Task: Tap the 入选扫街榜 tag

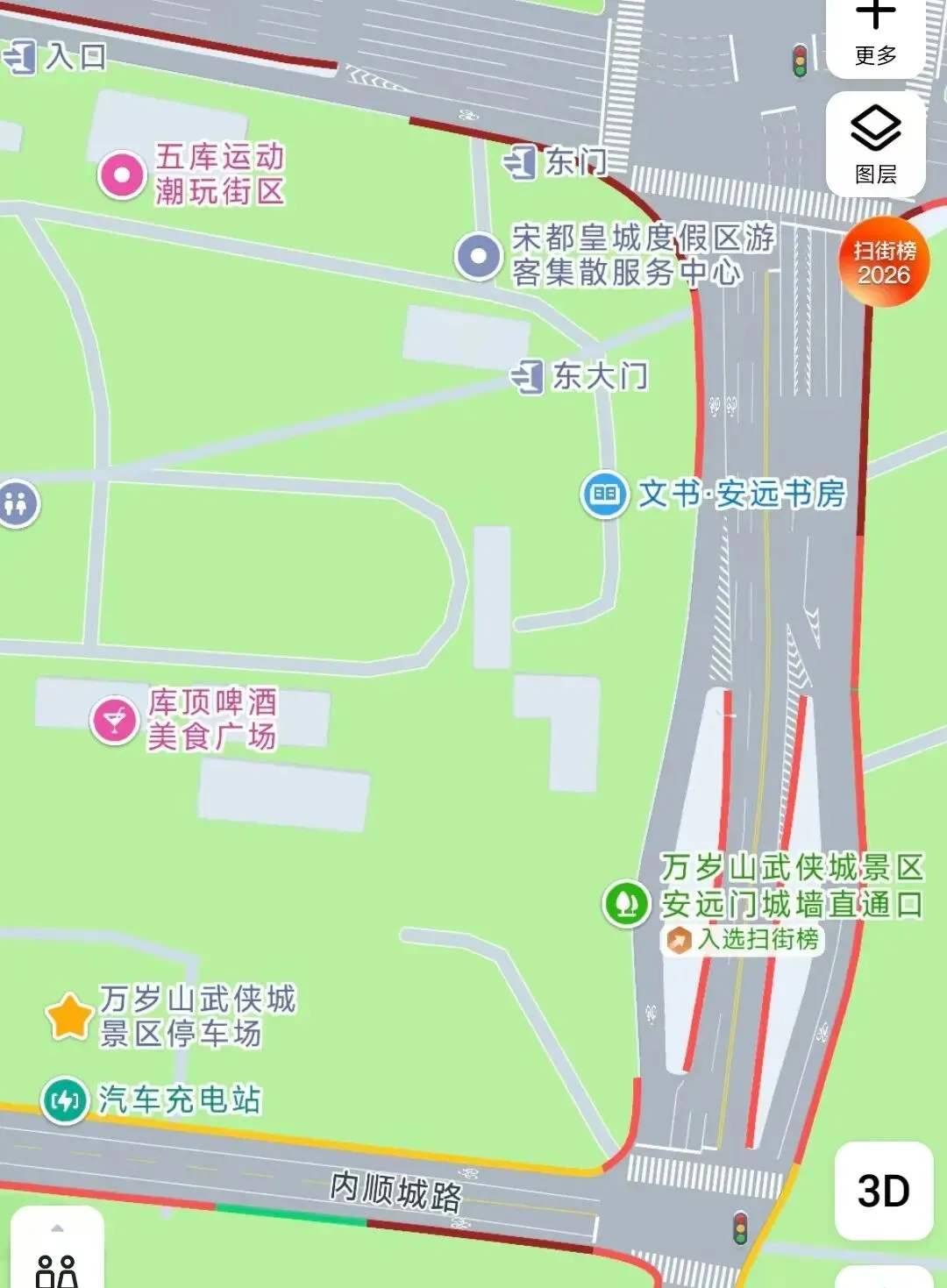Action: [x=743, y=940]
